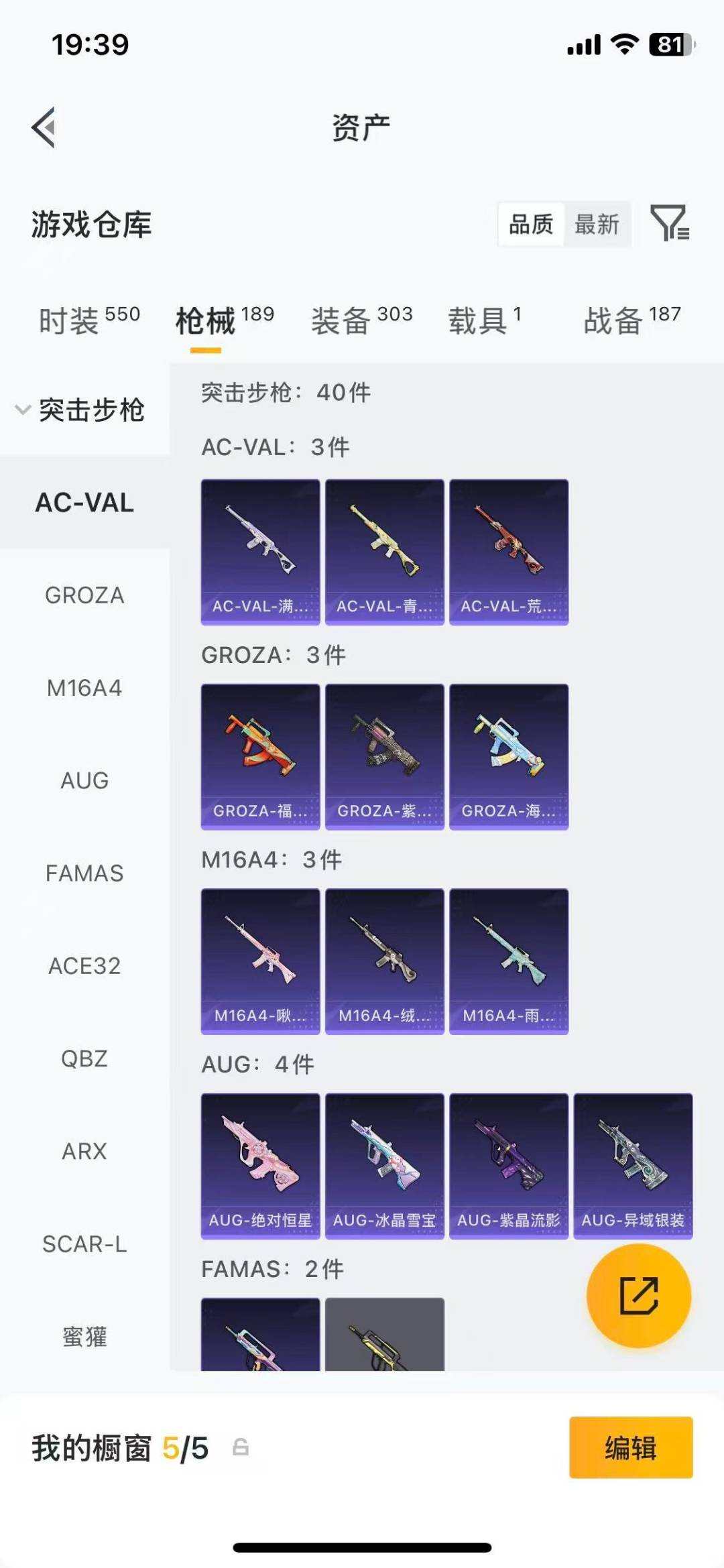The height and width of the screenshot is (1568, 724).
Task: Jump to SCAR-L in the sidebar
Action: point(84,1244)
